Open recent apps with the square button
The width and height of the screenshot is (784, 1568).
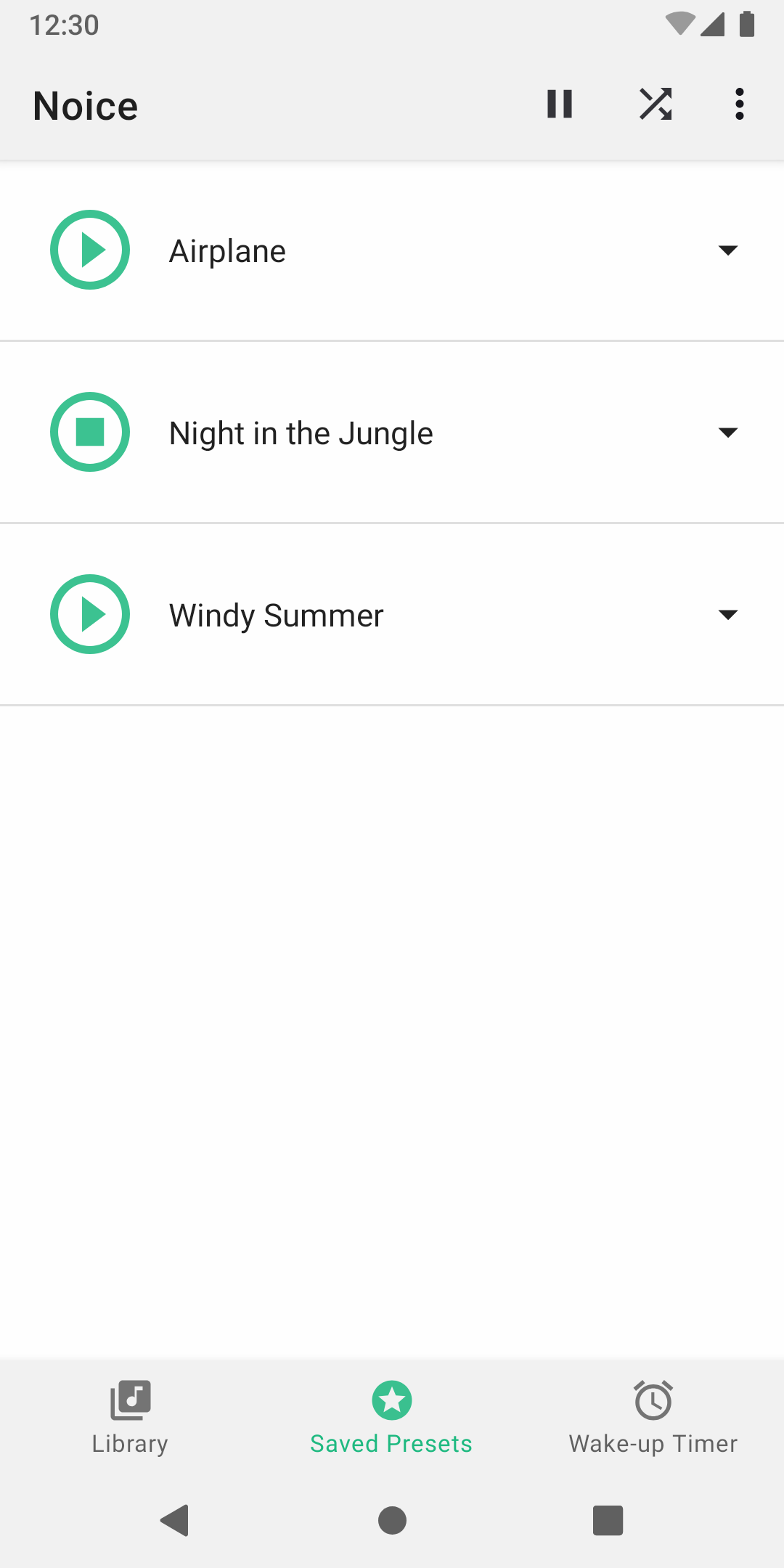coord(608,1520)
